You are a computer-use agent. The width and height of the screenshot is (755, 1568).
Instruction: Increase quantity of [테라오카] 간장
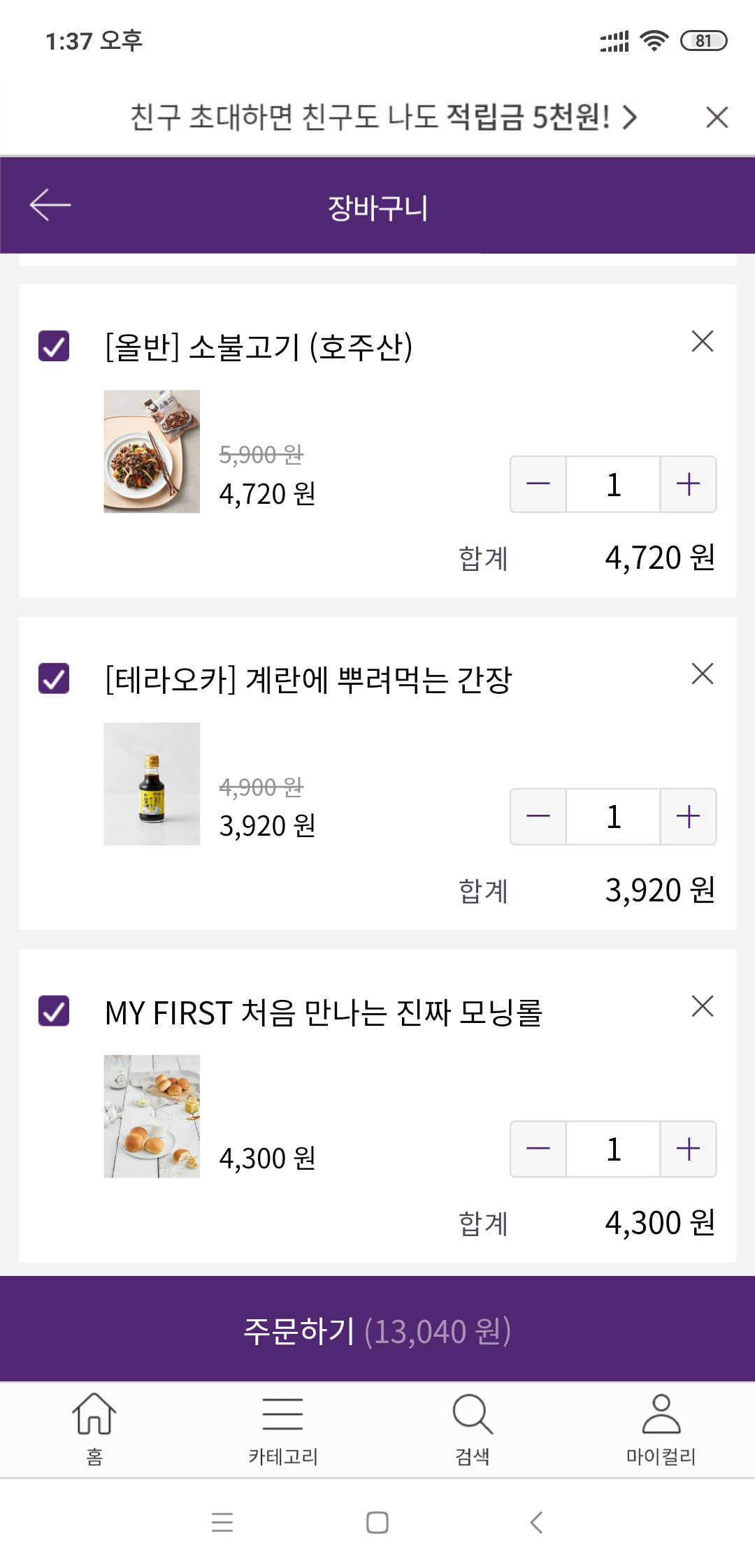[688, 817]
